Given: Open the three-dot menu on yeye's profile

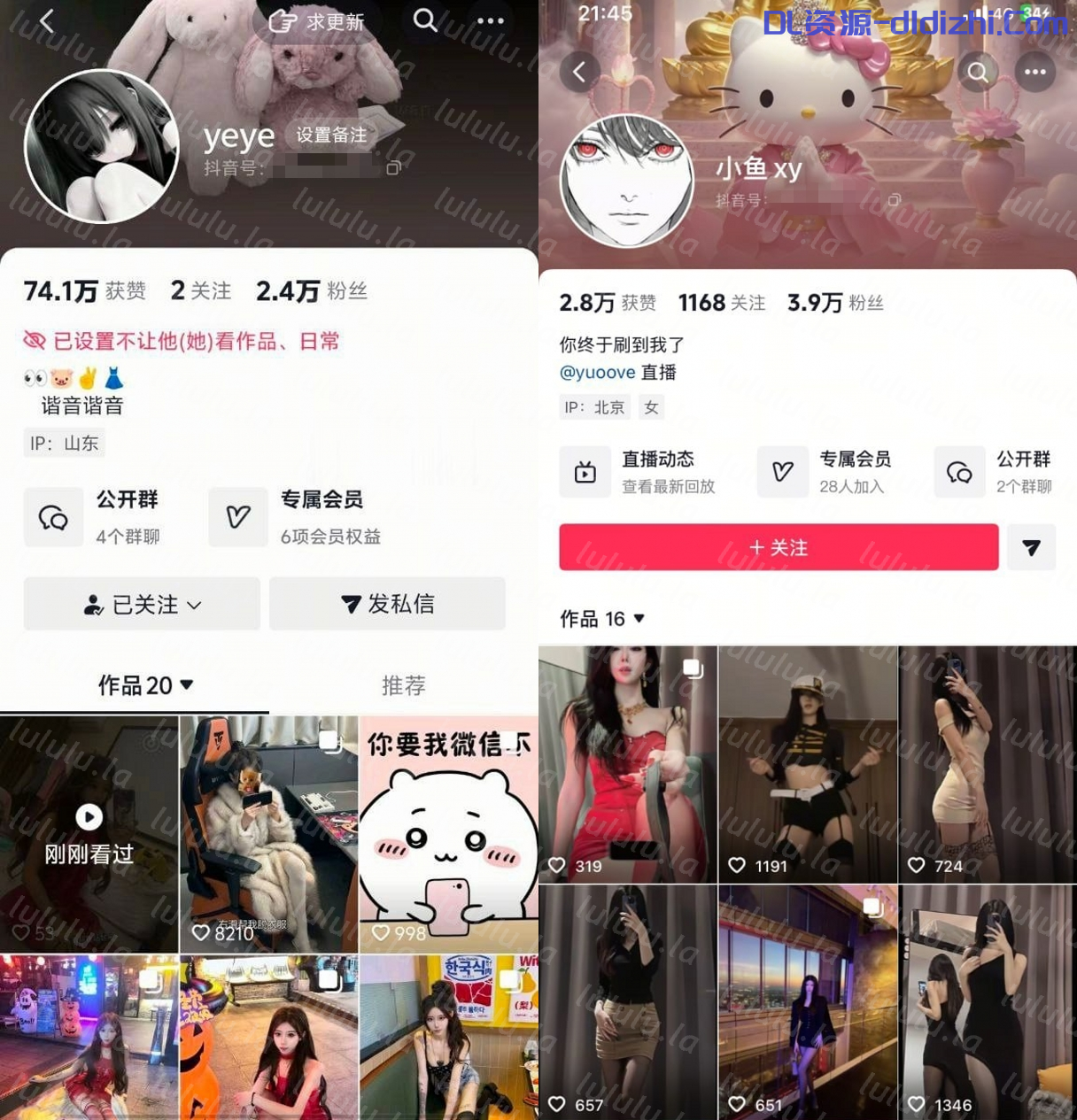Looking at the screenshot, I should tap(490, 21).
